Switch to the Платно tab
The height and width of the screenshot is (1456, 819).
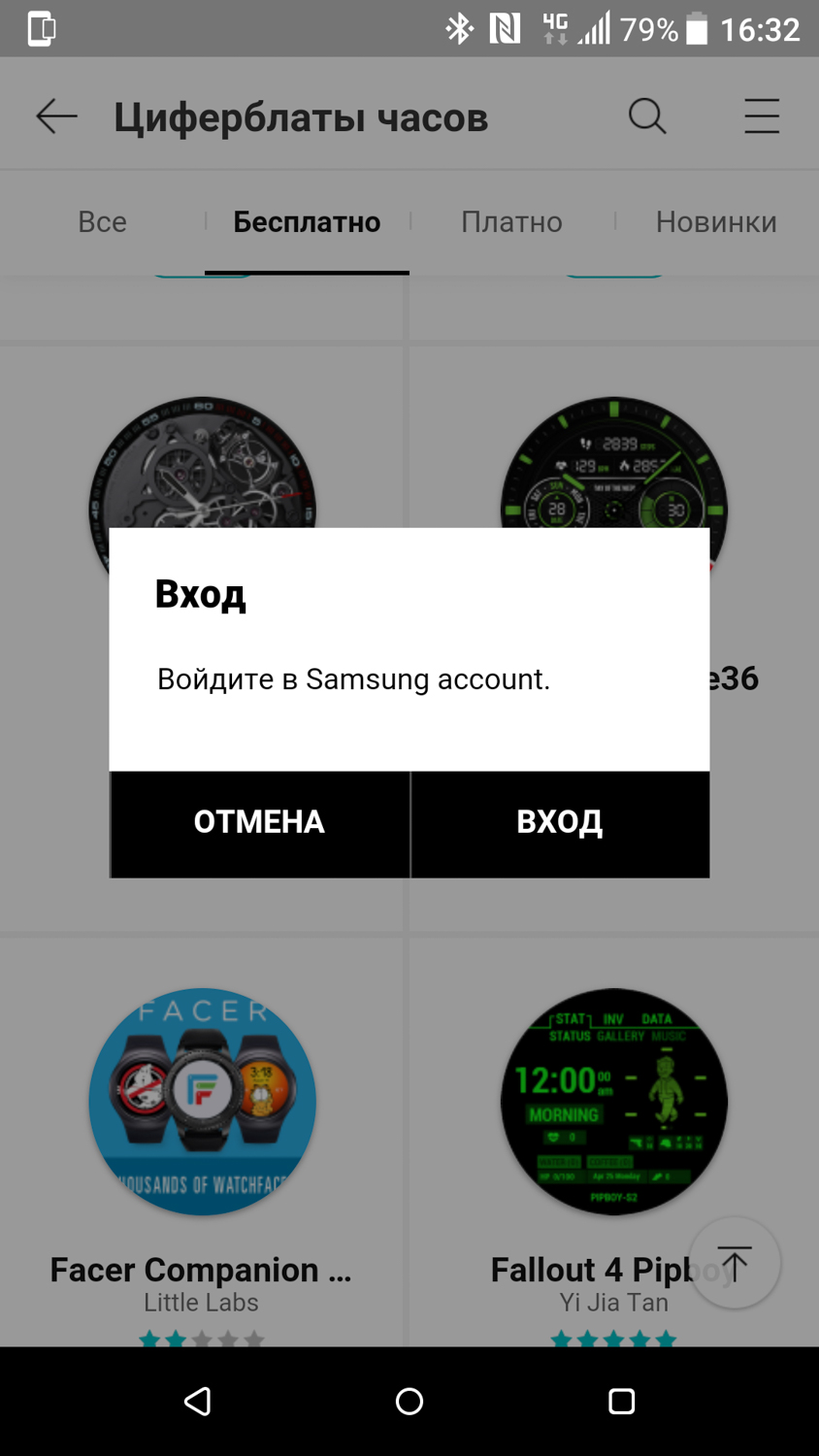[511, 222]
